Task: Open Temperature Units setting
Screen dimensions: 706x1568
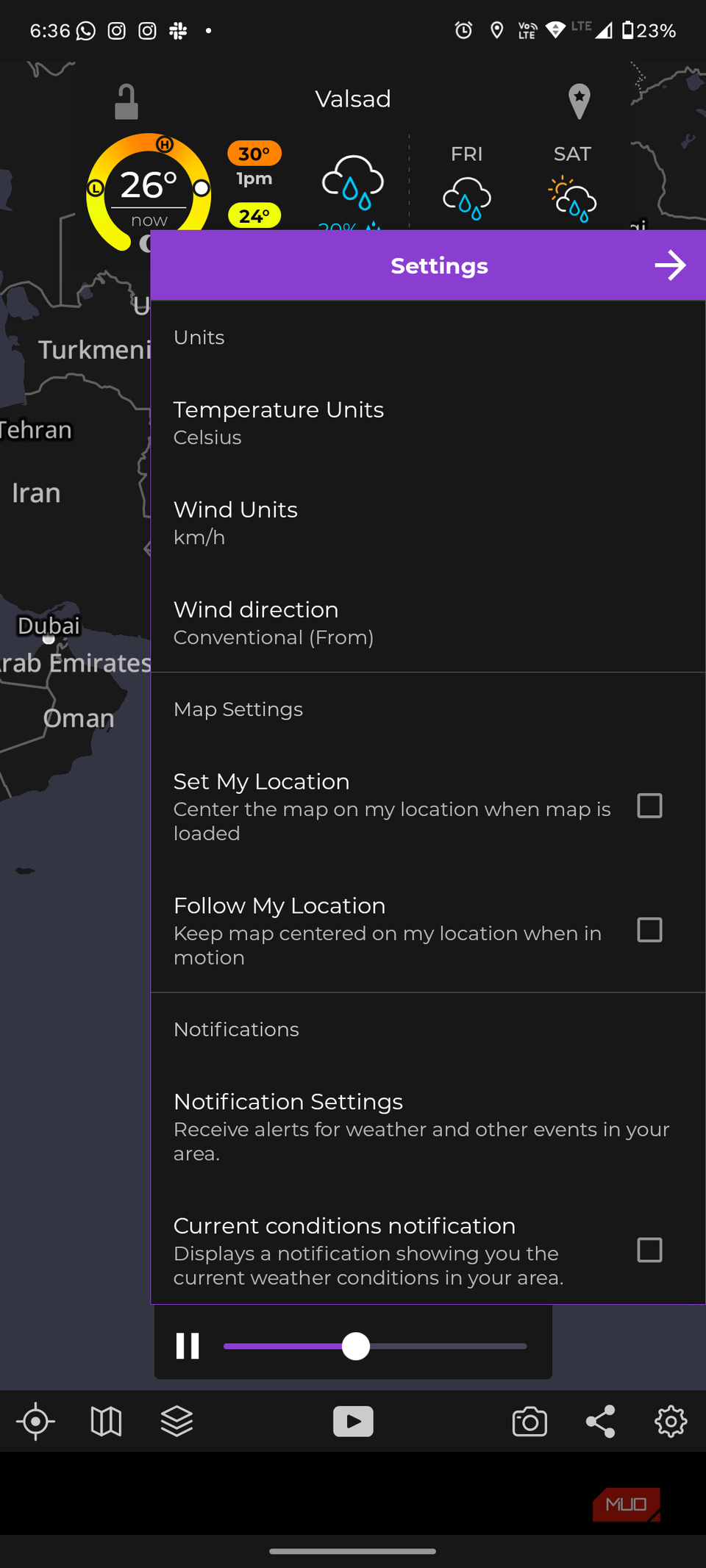Action: pyautogui.click(x=427, y=423)
